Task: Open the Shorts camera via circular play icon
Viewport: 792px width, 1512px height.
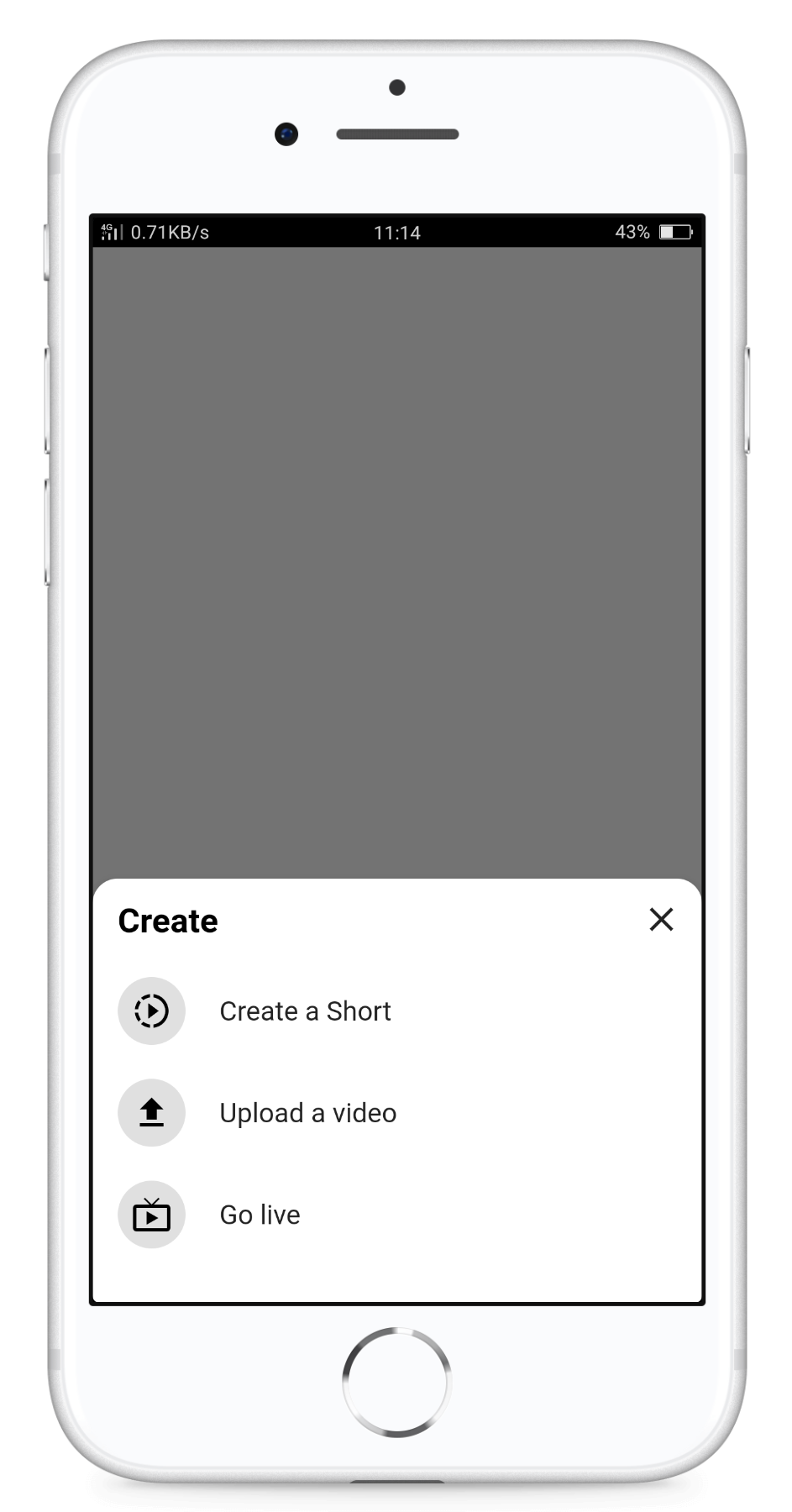Action: click(x=151, y=1011)
